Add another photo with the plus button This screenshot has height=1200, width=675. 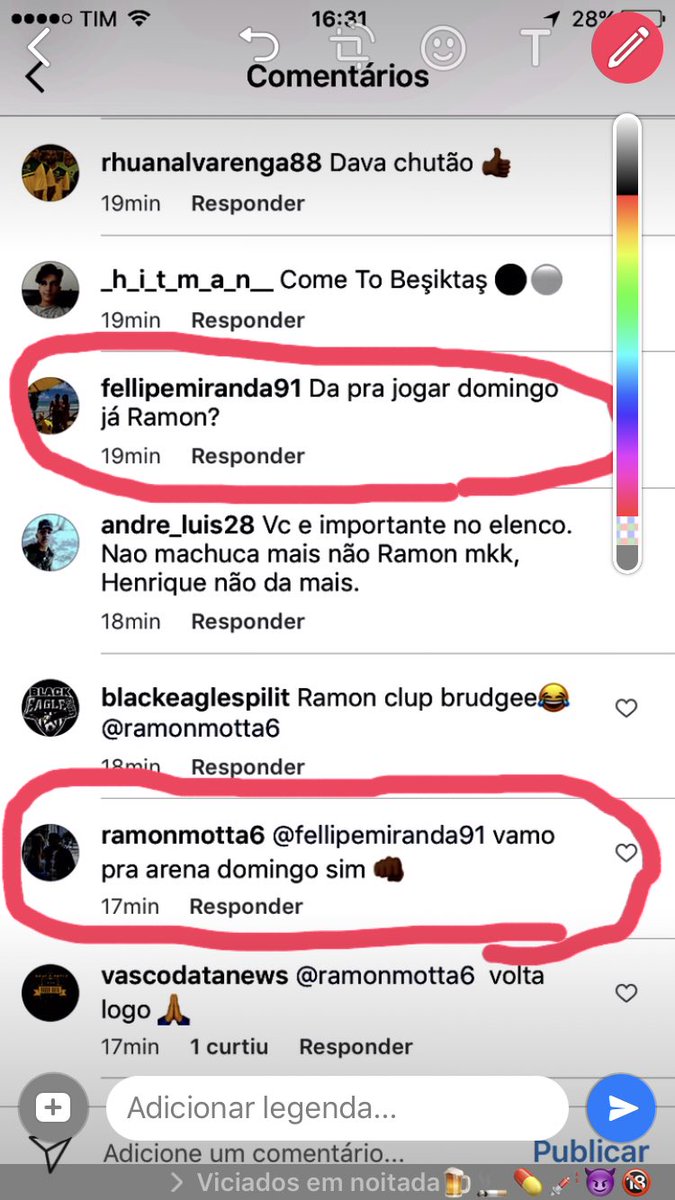click(x=53, y=1108)
